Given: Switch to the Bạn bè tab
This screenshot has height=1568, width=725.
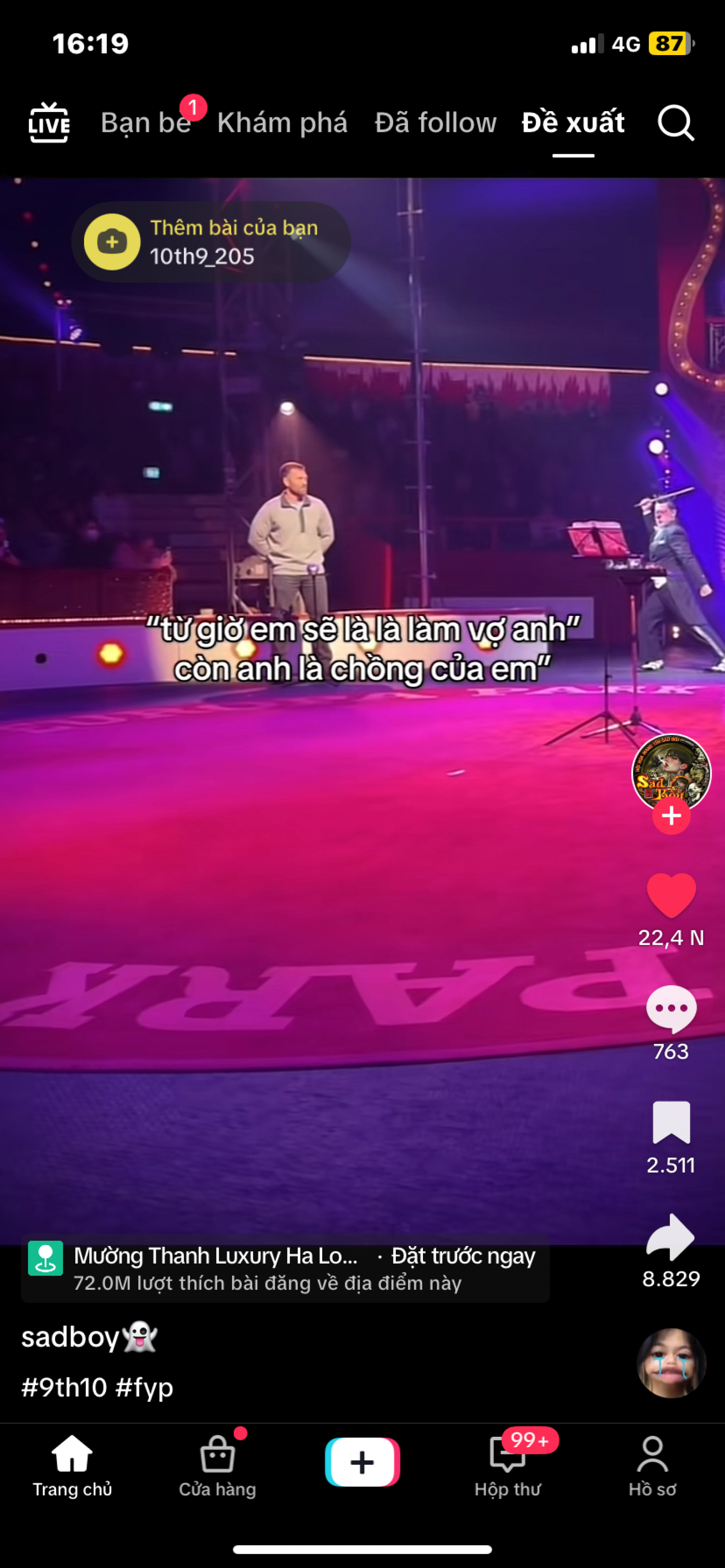Looking at the screenshot, I should (146, 123).
